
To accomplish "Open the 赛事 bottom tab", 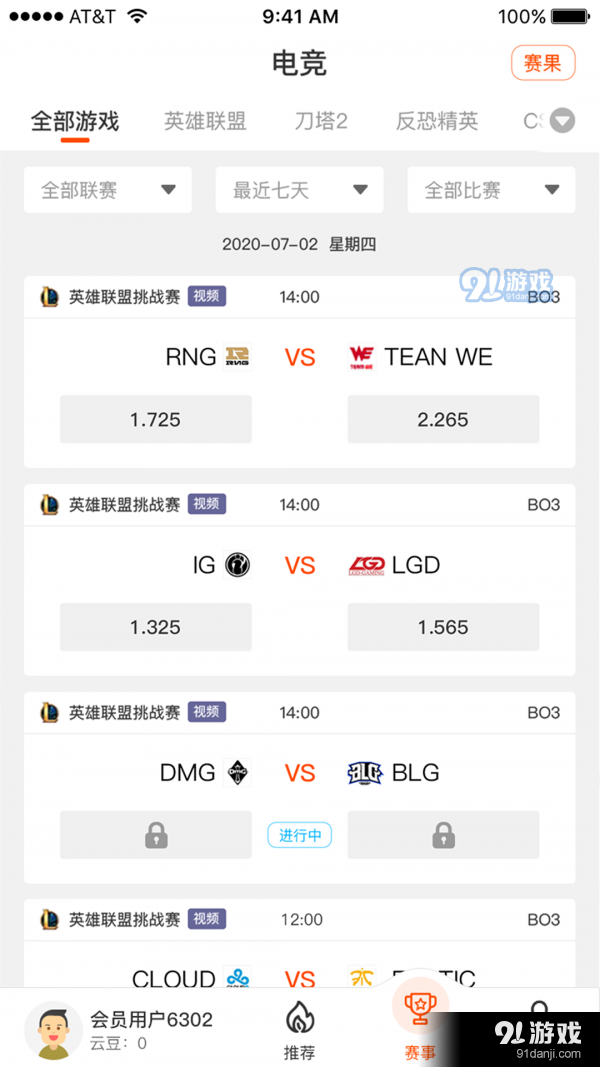I will pyautogui.click(x=420, y=1030).
